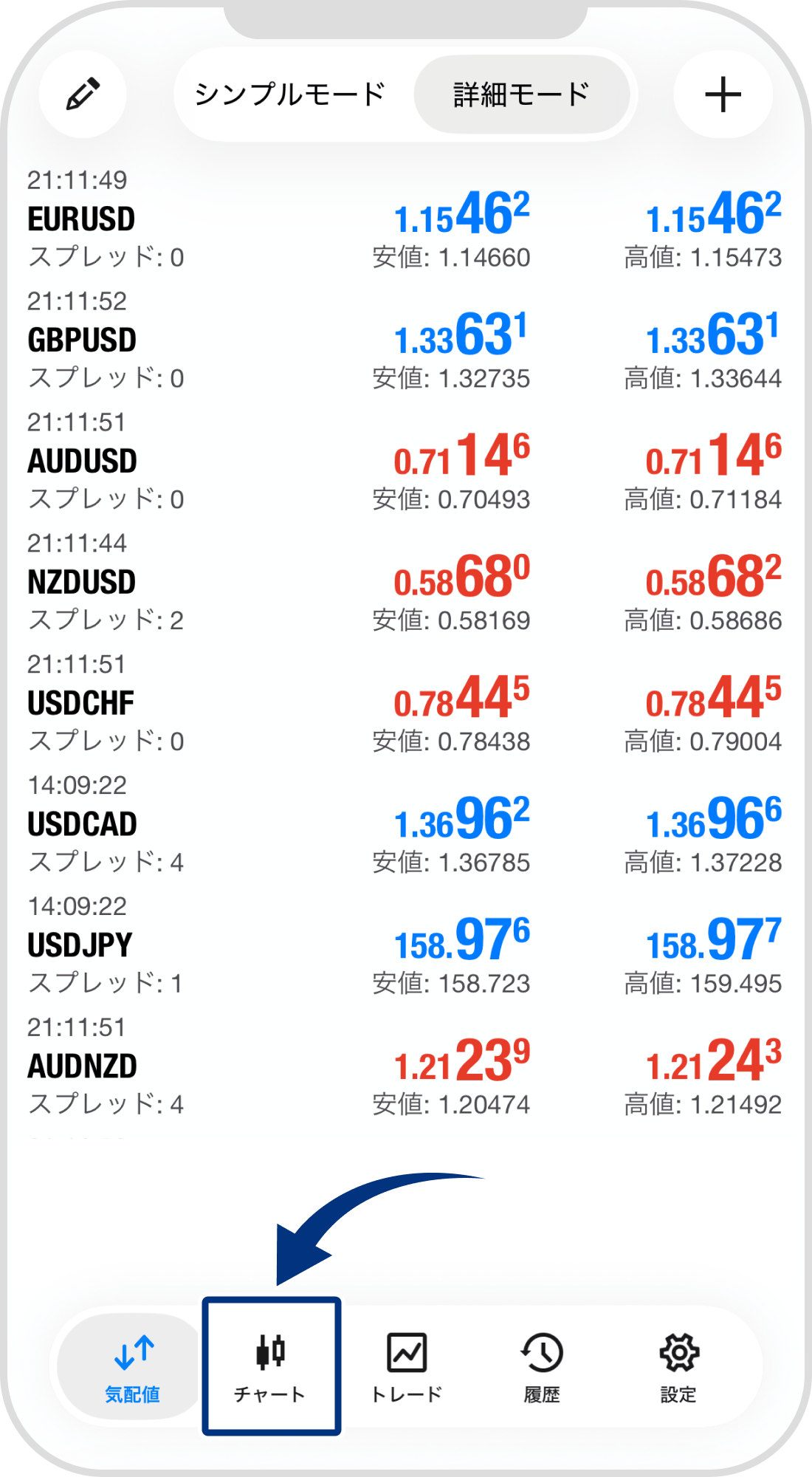Open the USDCAD quote row

click(405, 826)
